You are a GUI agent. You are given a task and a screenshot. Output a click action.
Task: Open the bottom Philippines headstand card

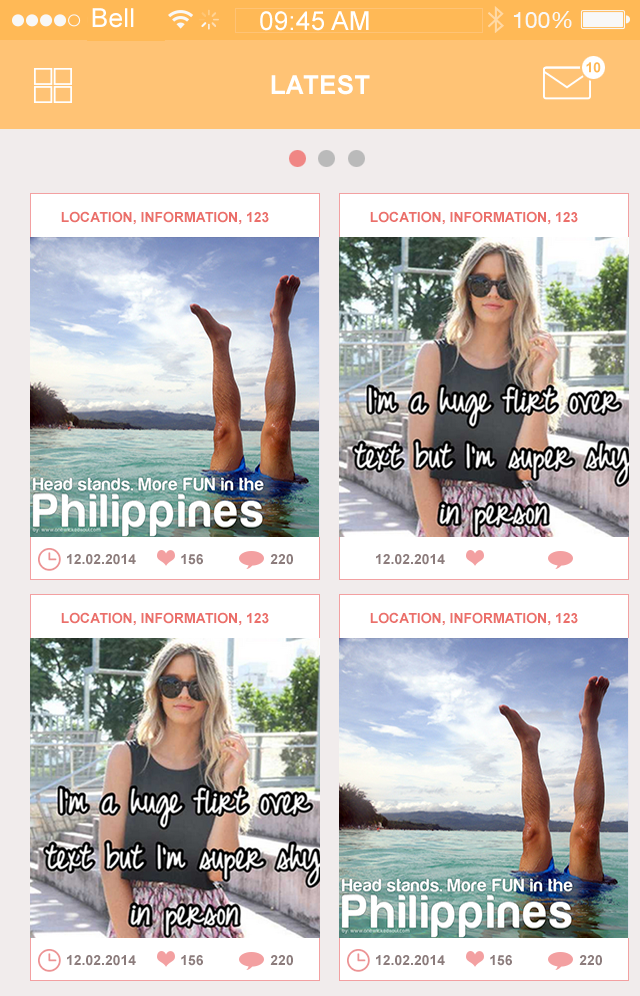pyautogui.click(x=484, y=788)
